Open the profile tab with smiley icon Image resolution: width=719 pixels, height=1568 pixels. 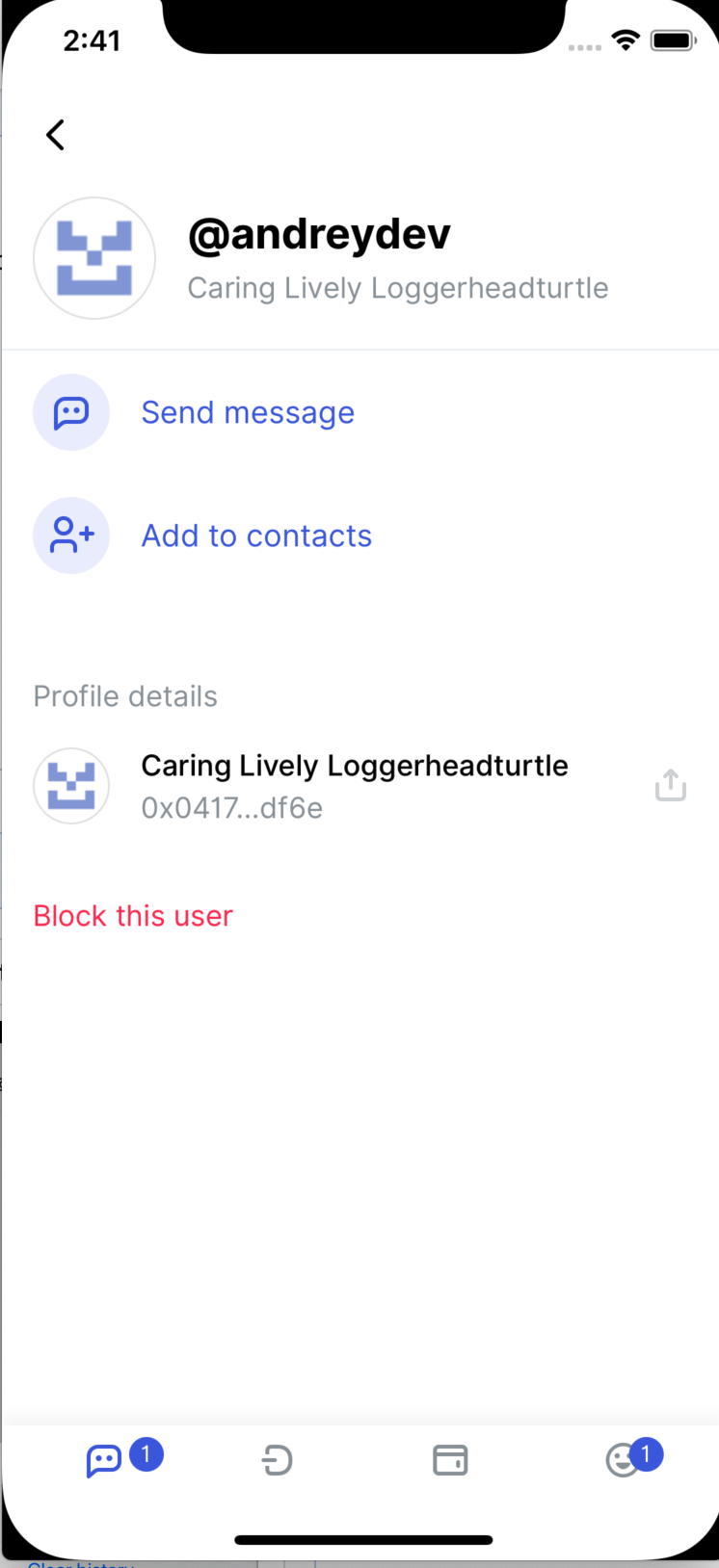coord(623,1460)
